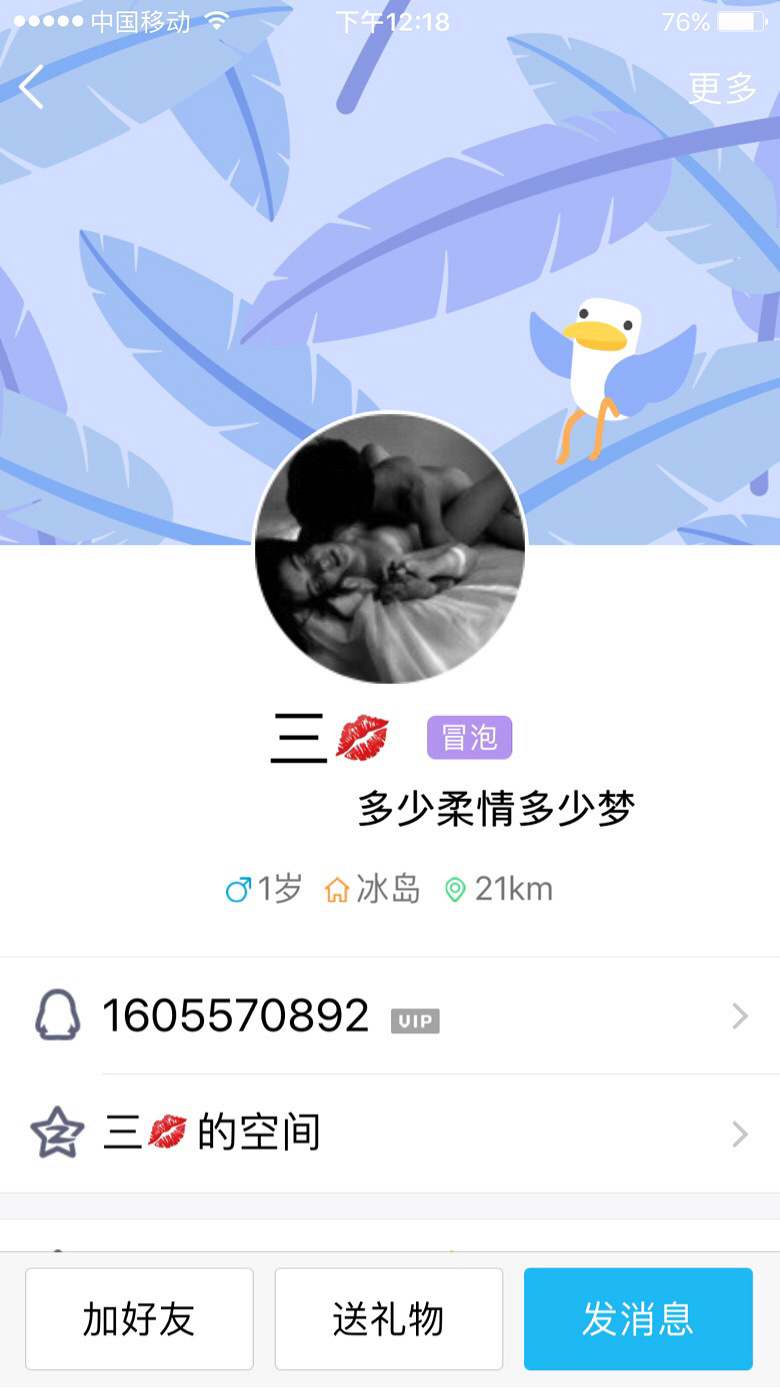Screen dimensions: 780x1388
Task: Start a chat via 发消息
Action: point(638,1319)
